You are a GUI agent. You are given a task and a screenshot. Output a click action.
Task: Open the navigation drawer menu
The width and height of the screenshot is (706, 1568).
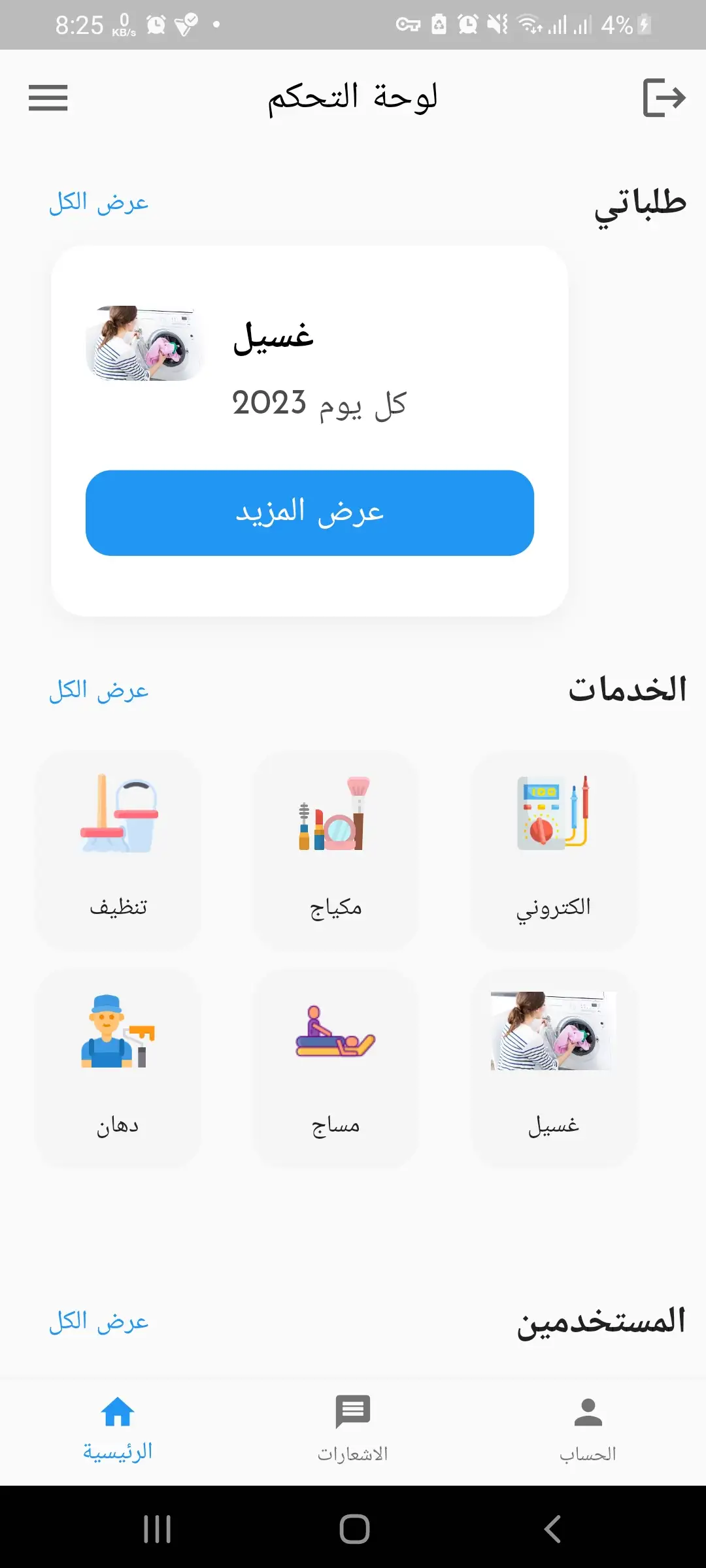pos(48,98)
